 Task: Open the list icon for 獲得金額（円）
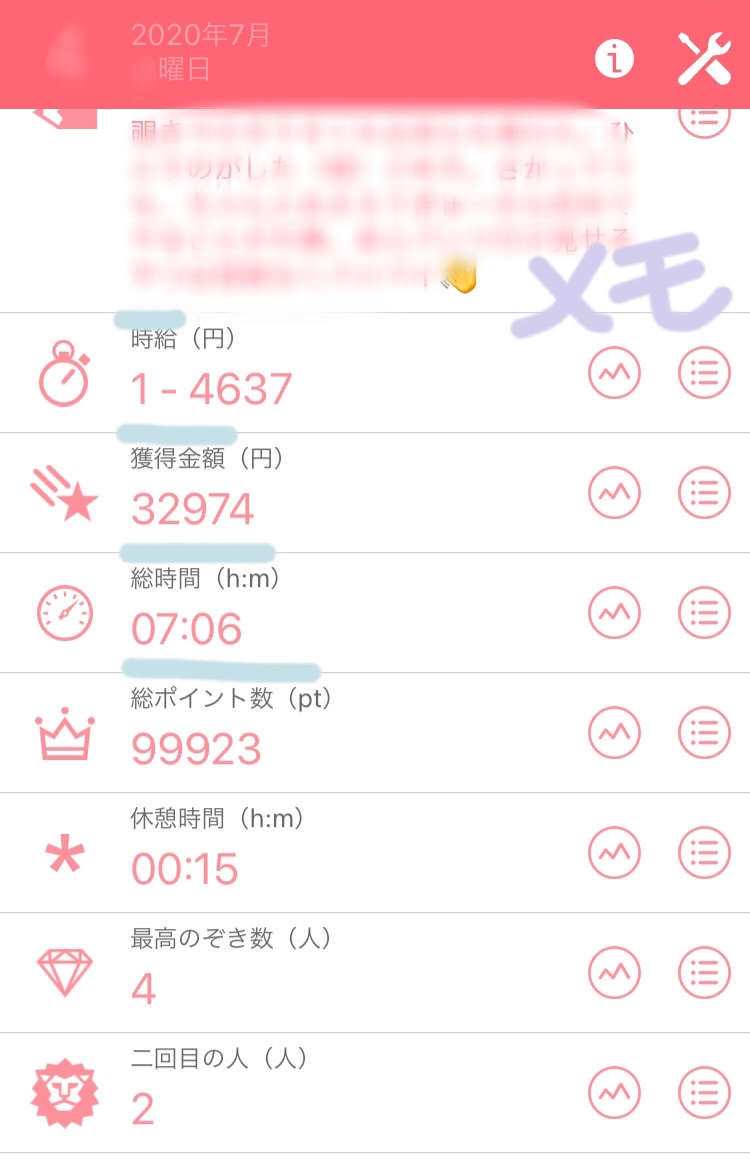click(704, 493)
